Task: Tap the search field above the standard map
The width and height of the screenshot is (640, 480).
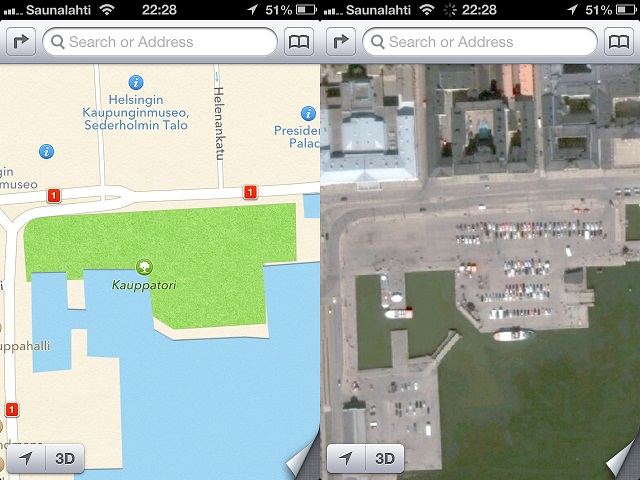Action: [x=160, y=42]
